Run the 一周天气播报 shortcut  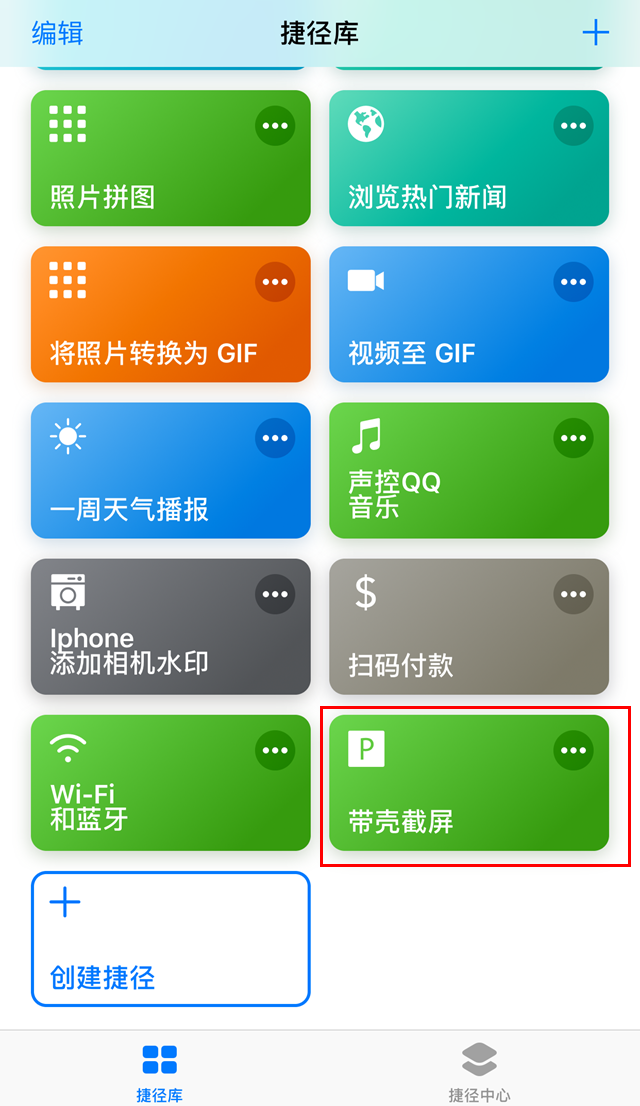click(x=171, y=470)
